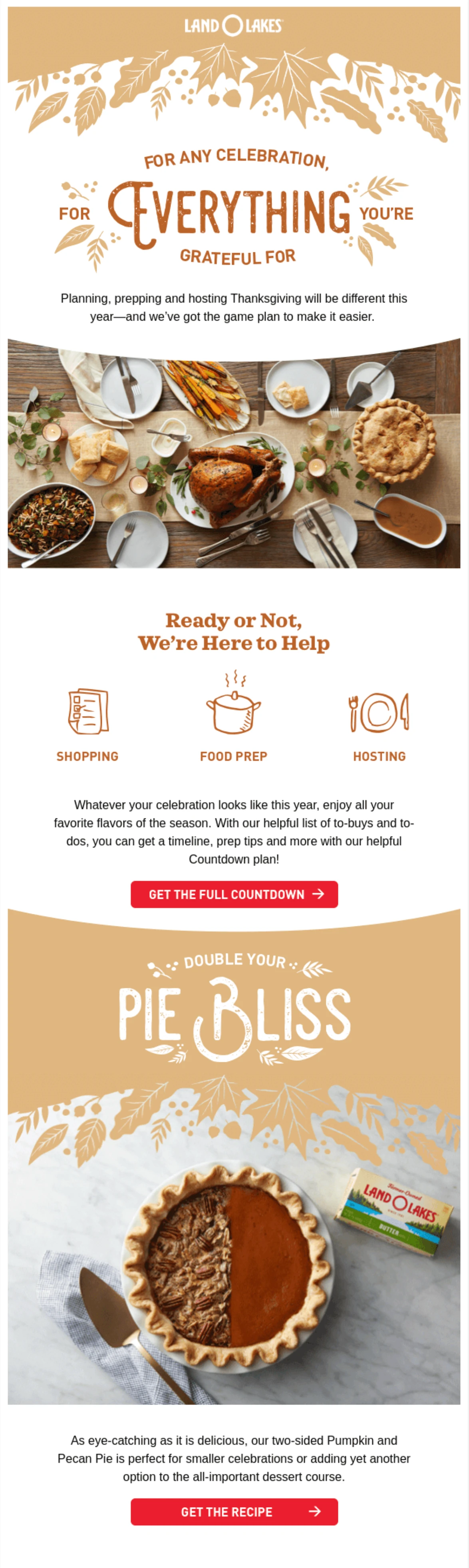Choose the Hosting plate icon
The height and width of the screenshot is (1568, 469).
pos(379,712)
